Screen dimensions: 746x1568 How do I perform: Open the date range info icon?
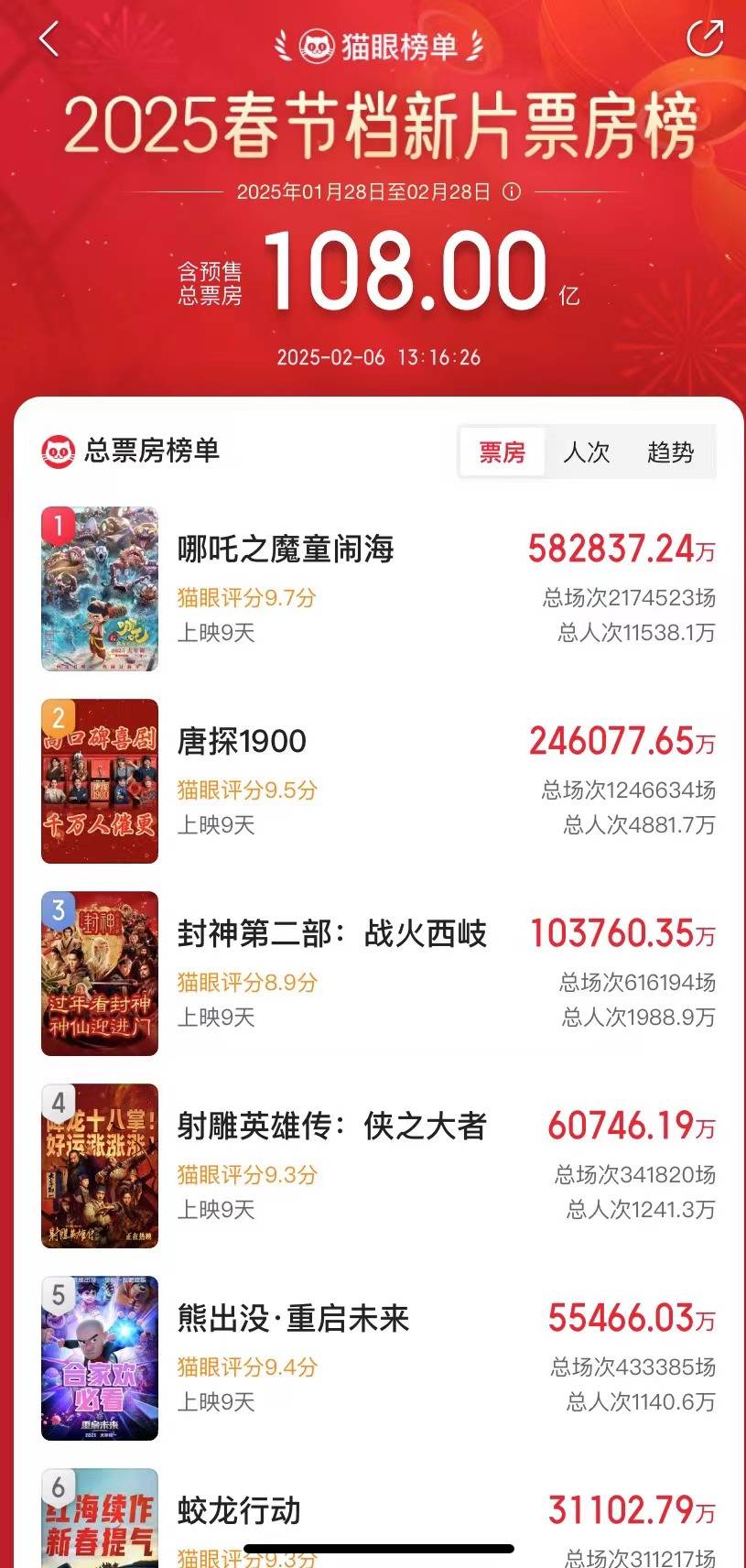513,192
